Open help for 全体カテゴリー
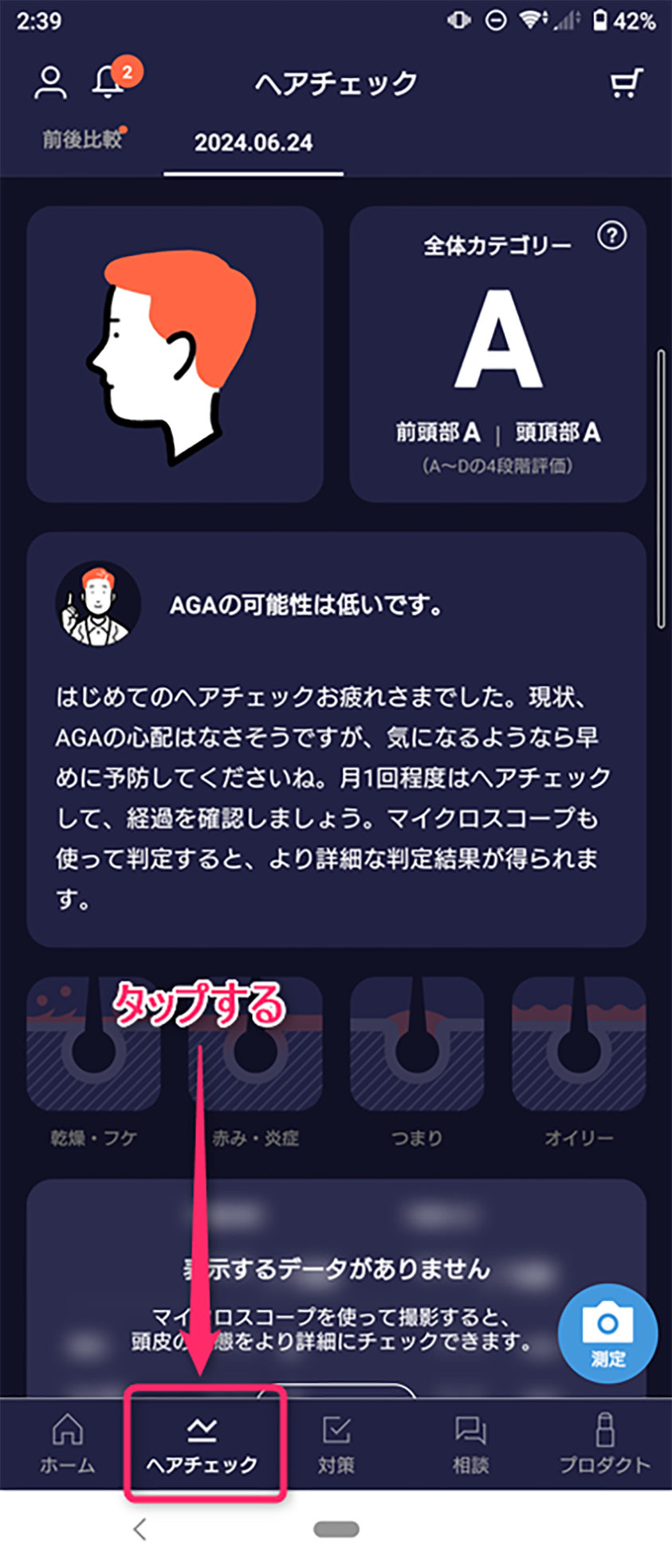Image resolution: width=672 pixels, height=1568 pixels. 611,236
